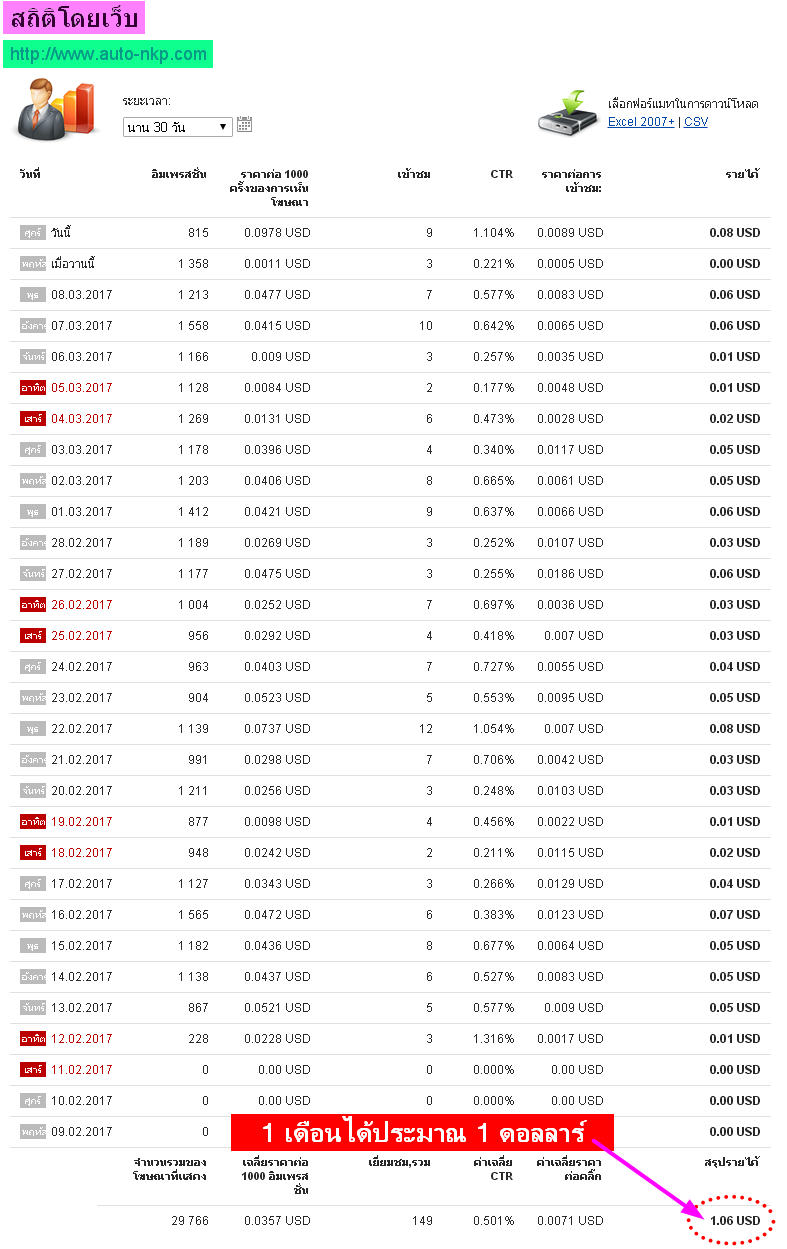Download the report as CSV

click(696, 122)
